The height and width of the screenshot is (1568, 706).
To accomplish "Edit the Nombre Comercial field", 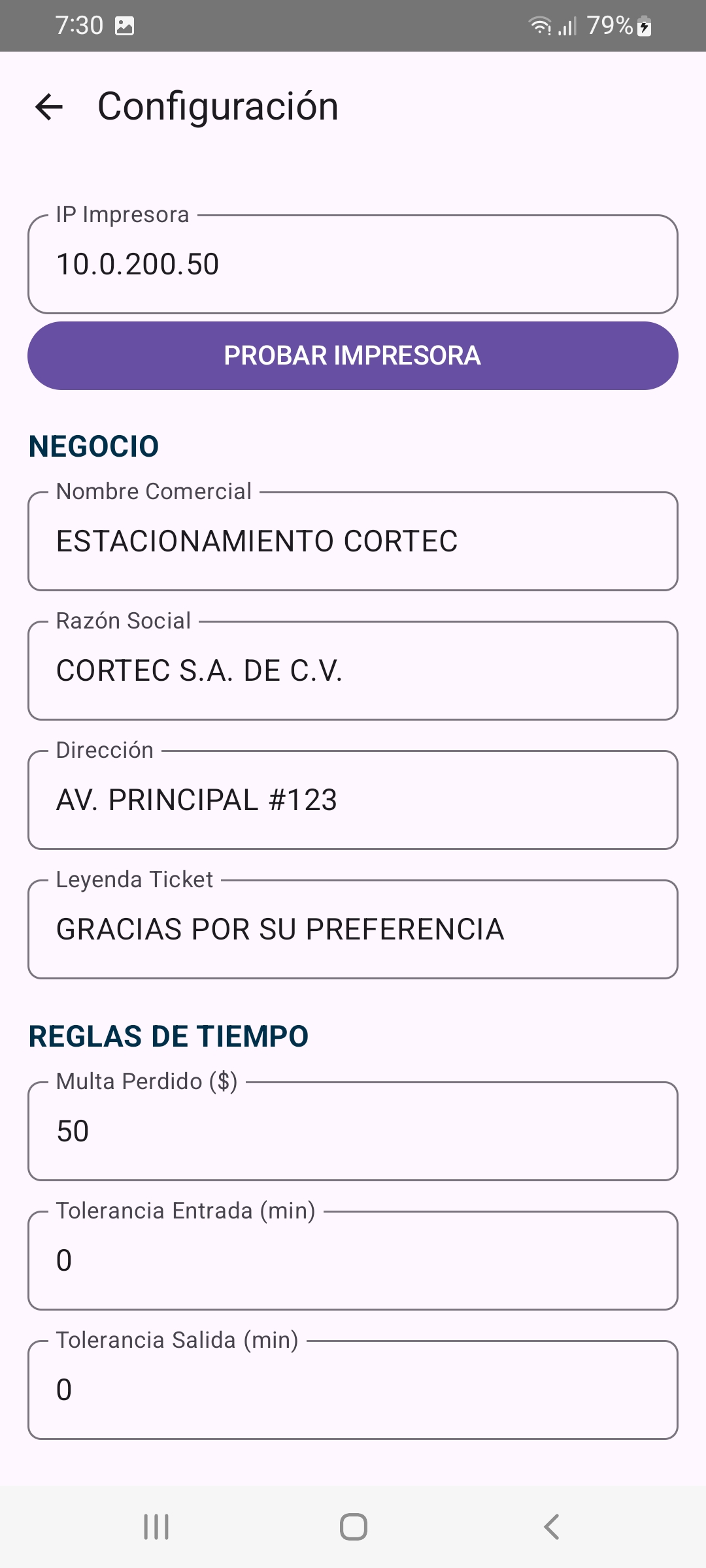I will click(x=353, y=540).
